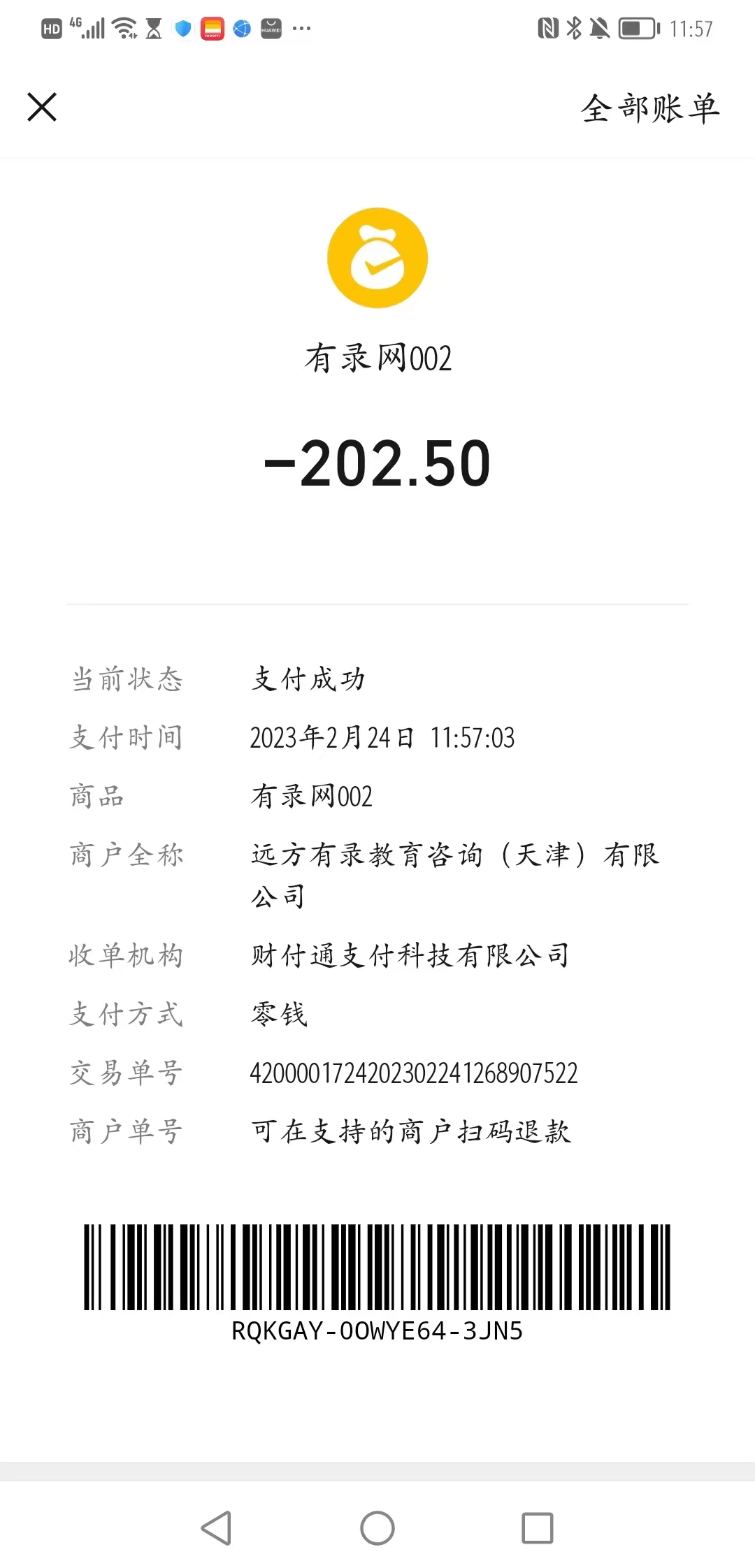
Task: Close the payment details page
Action: (x=42, y=108)
